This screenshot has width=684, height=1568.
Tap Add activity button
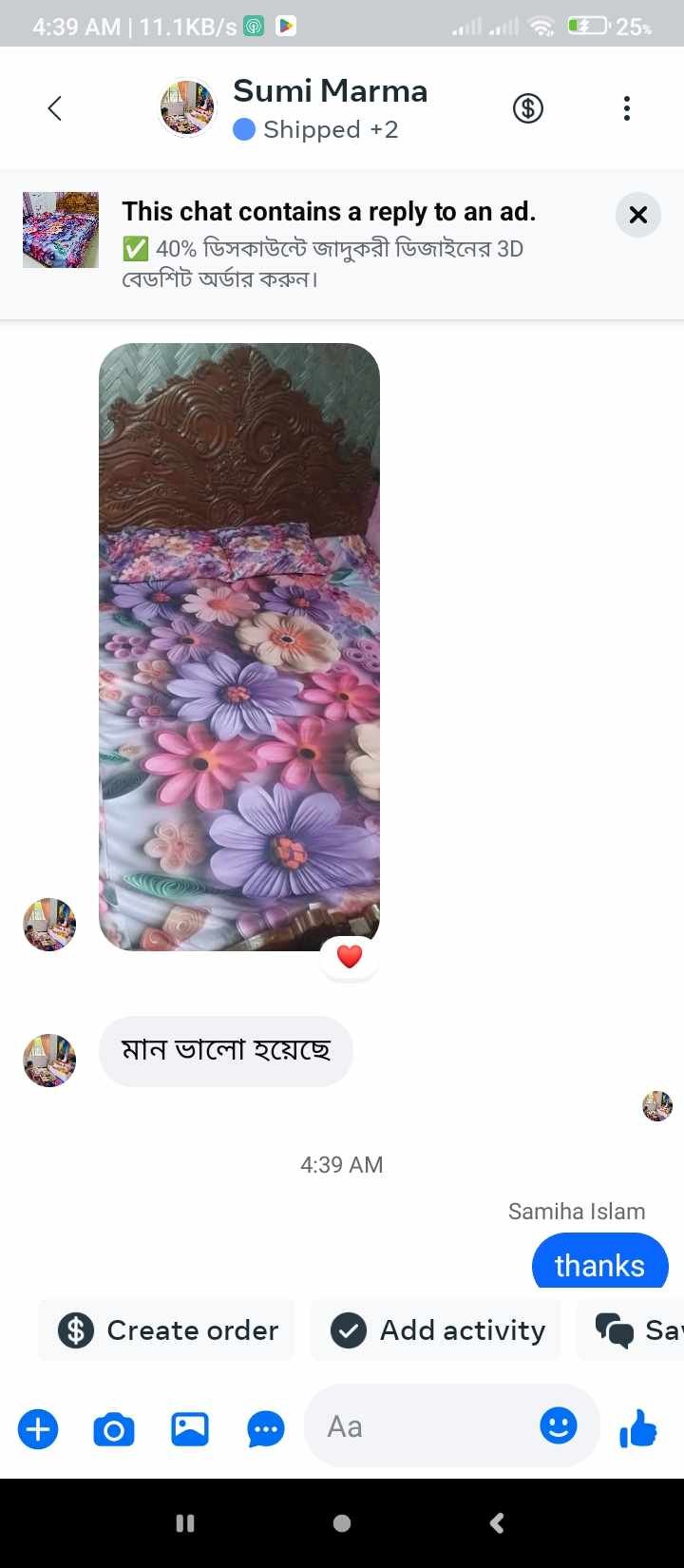tap(437, 1330)
